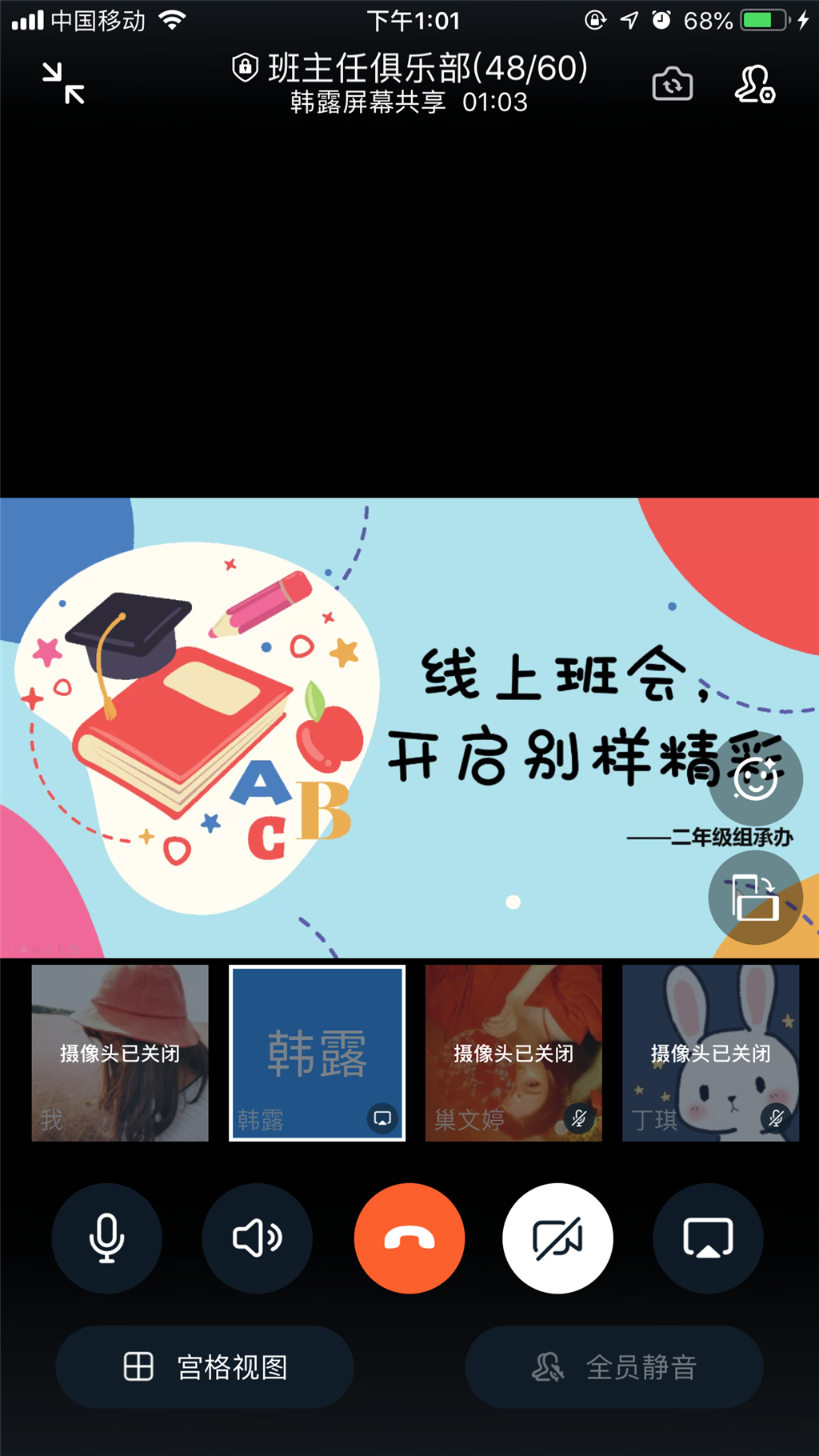The height and width of the screenshot is (1456, 819).
Task: Start screen sharing
Action: coord(708,1238)
